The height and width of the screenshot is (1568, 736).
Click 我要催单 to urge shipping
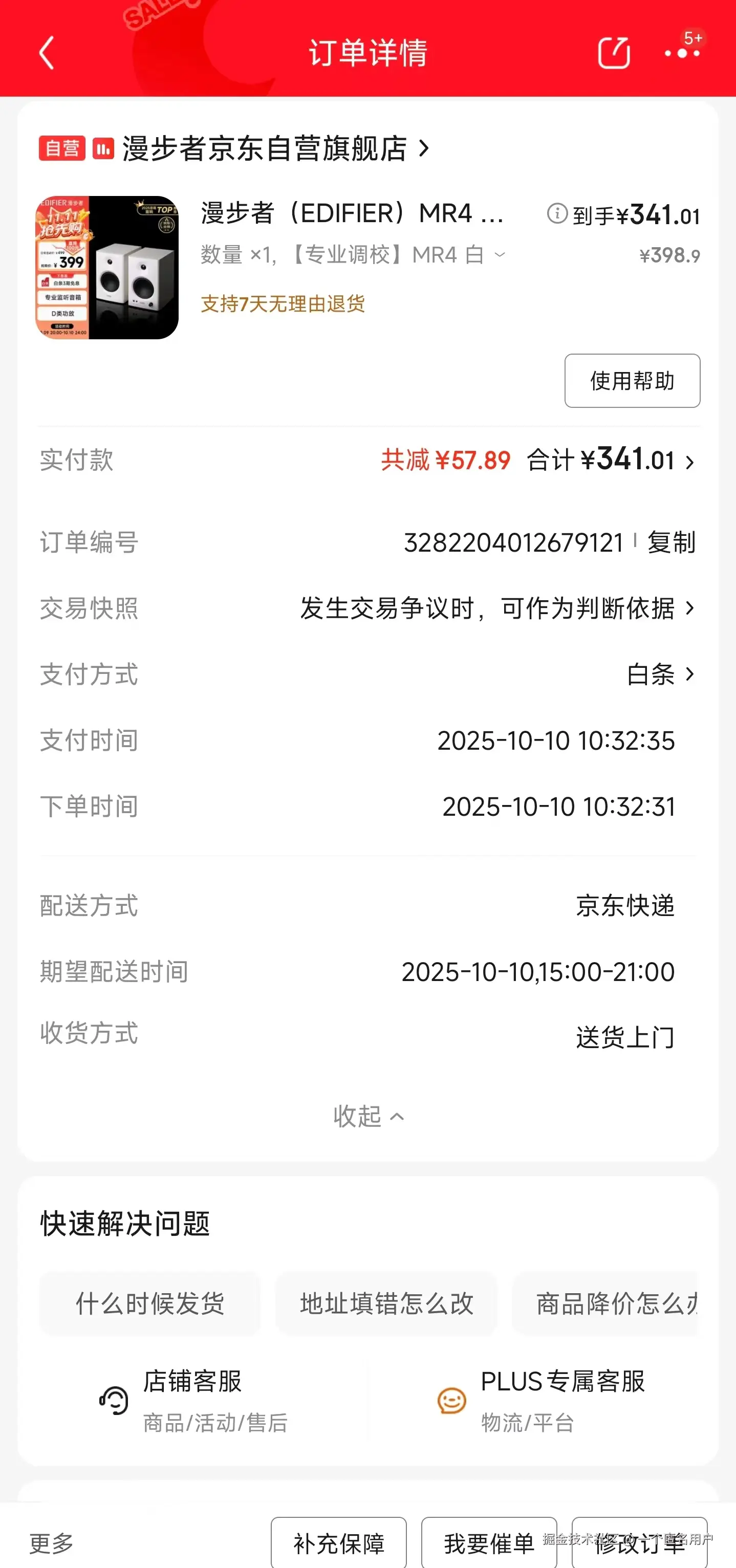pyautogui.click(x=488, y=1543)
